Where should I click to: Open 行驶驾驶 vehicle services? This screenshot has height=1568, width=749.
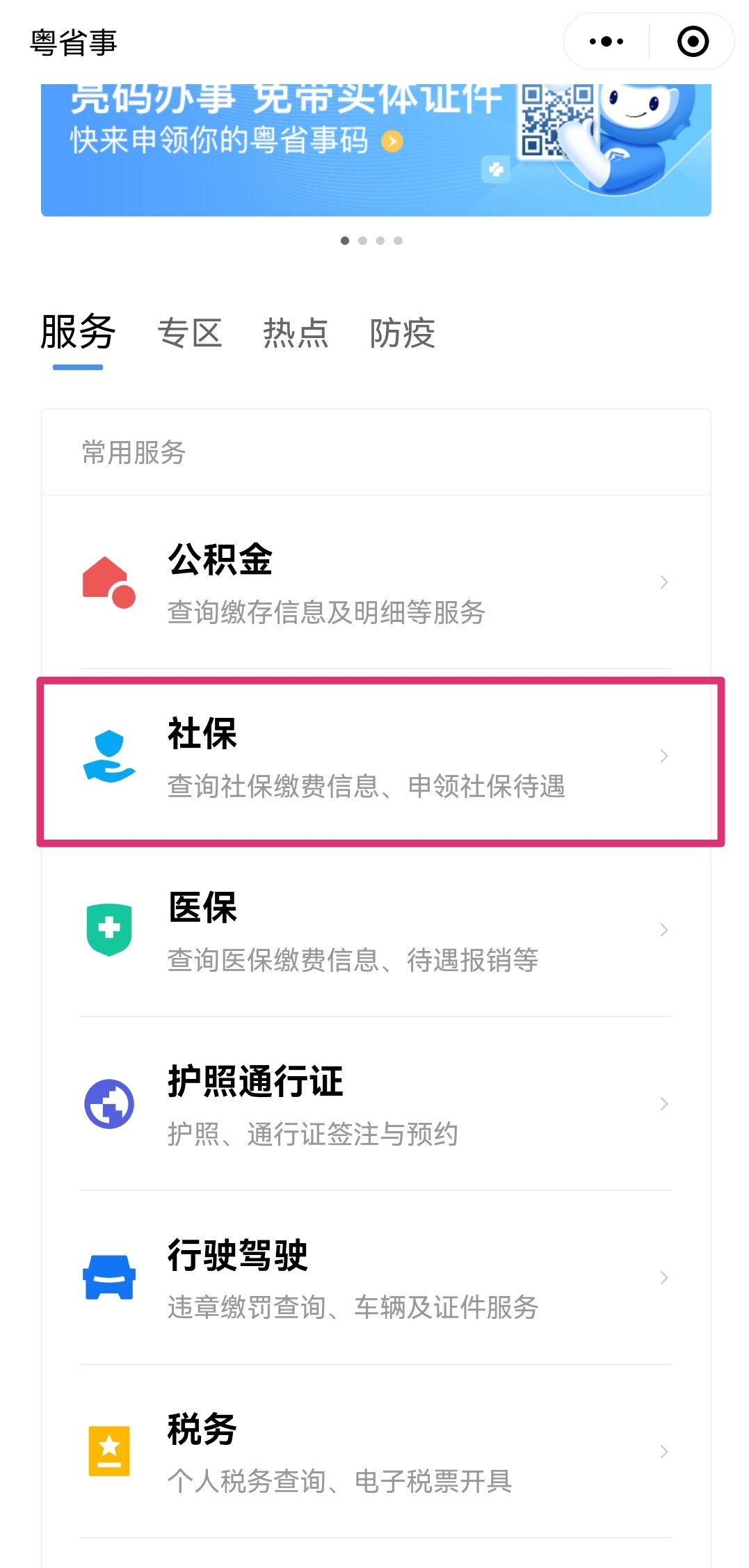pos(376,1278)
